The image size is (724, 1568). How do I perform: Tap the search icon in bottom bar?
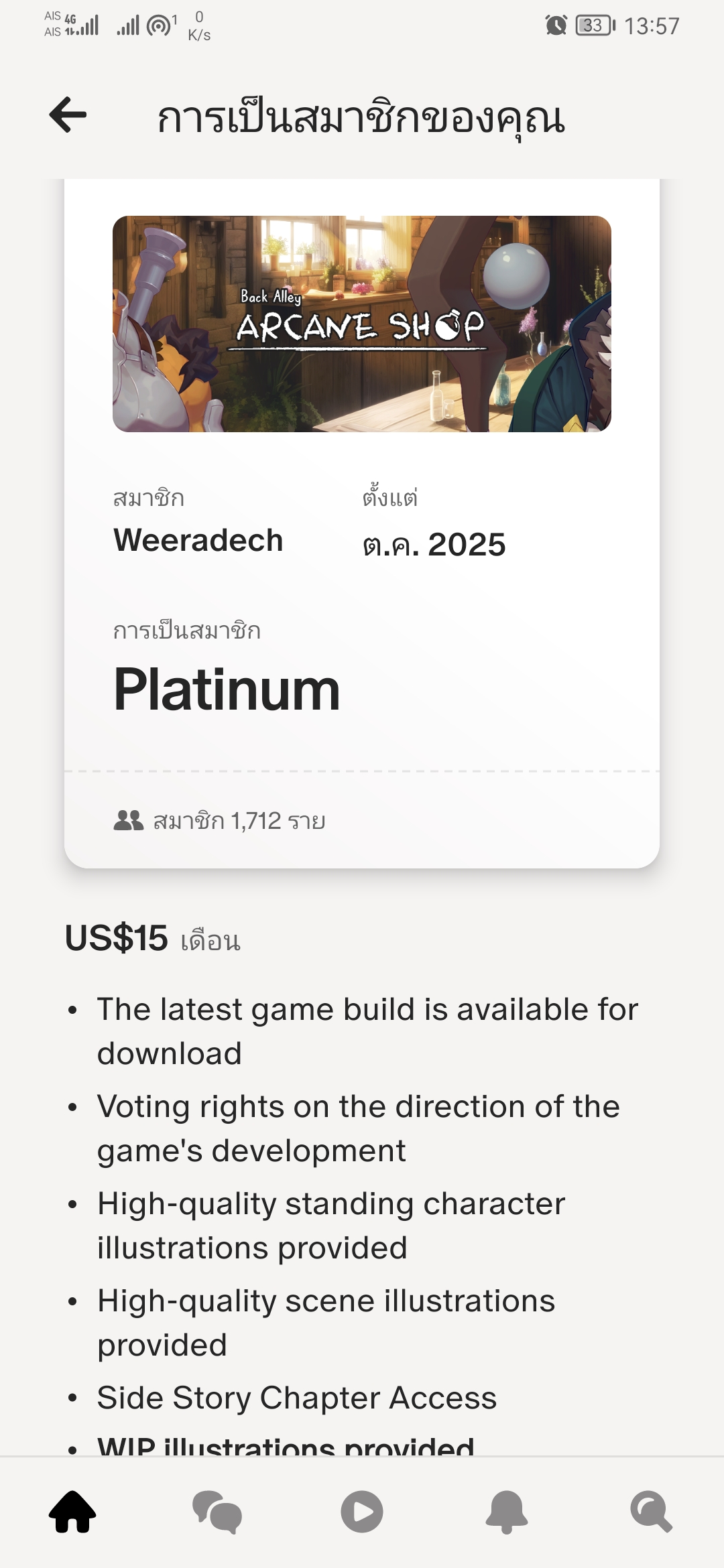pyautogui.click(x=651, y=1511)
